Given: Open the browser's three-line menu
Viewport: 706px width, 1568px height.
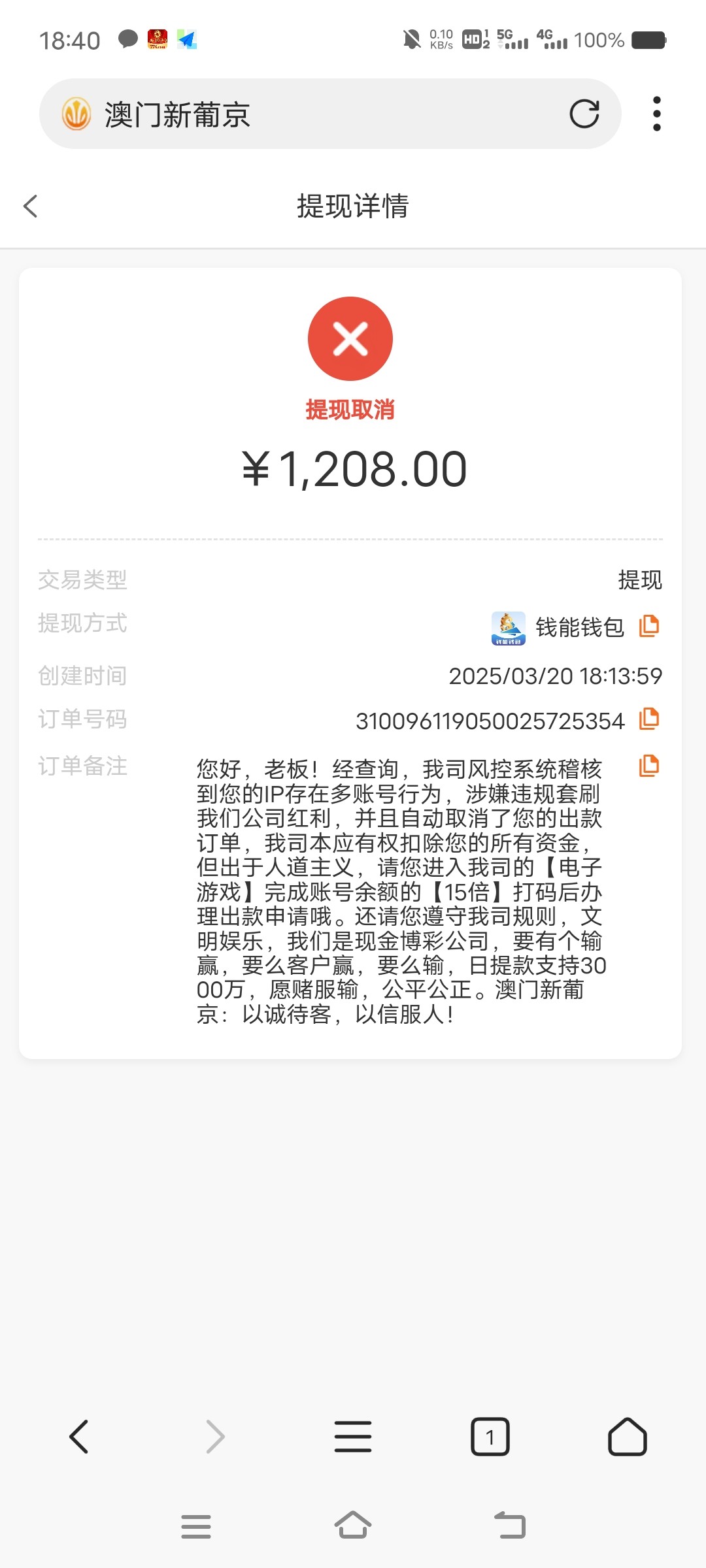Looking at the screenshot, I should click(353, 1437).
